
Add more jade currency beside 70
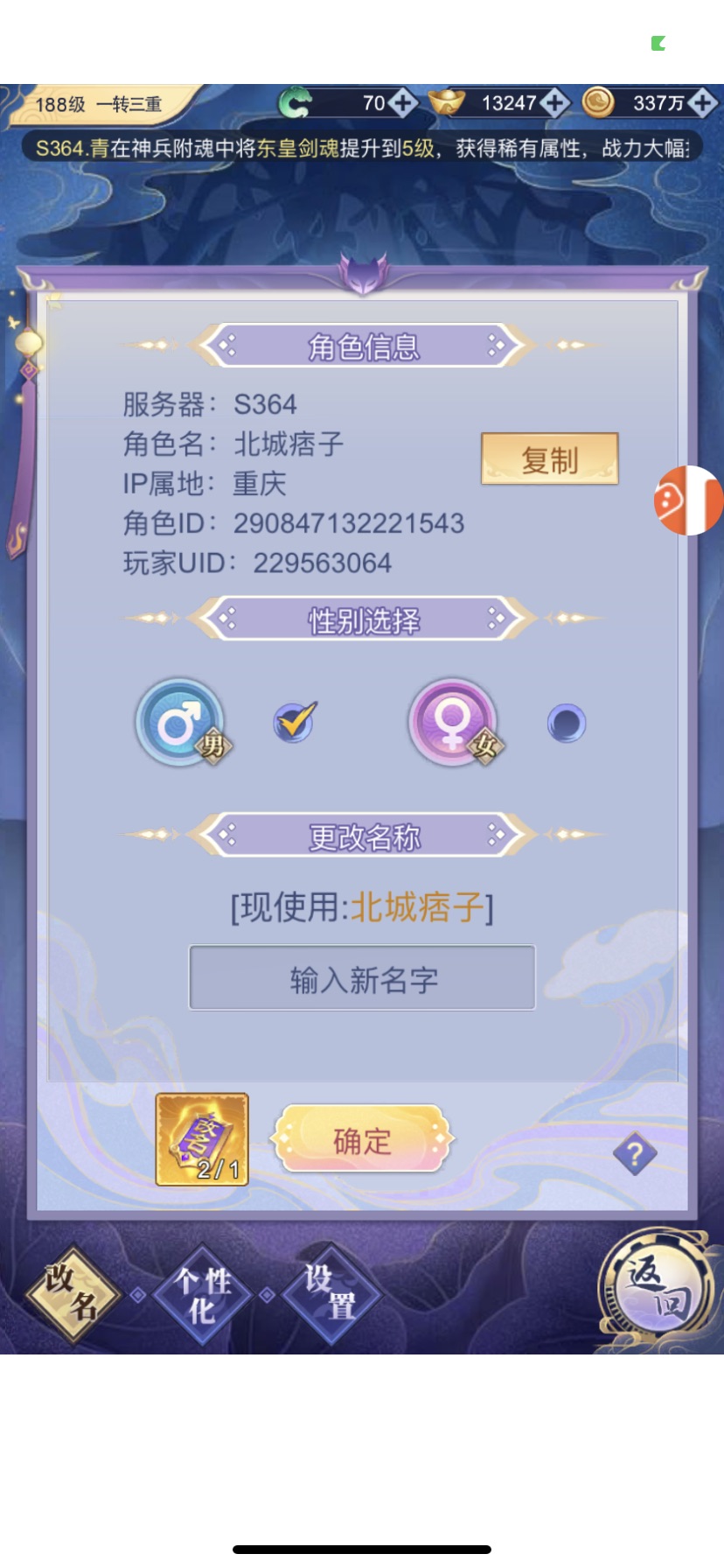click(x=403, y=103)
